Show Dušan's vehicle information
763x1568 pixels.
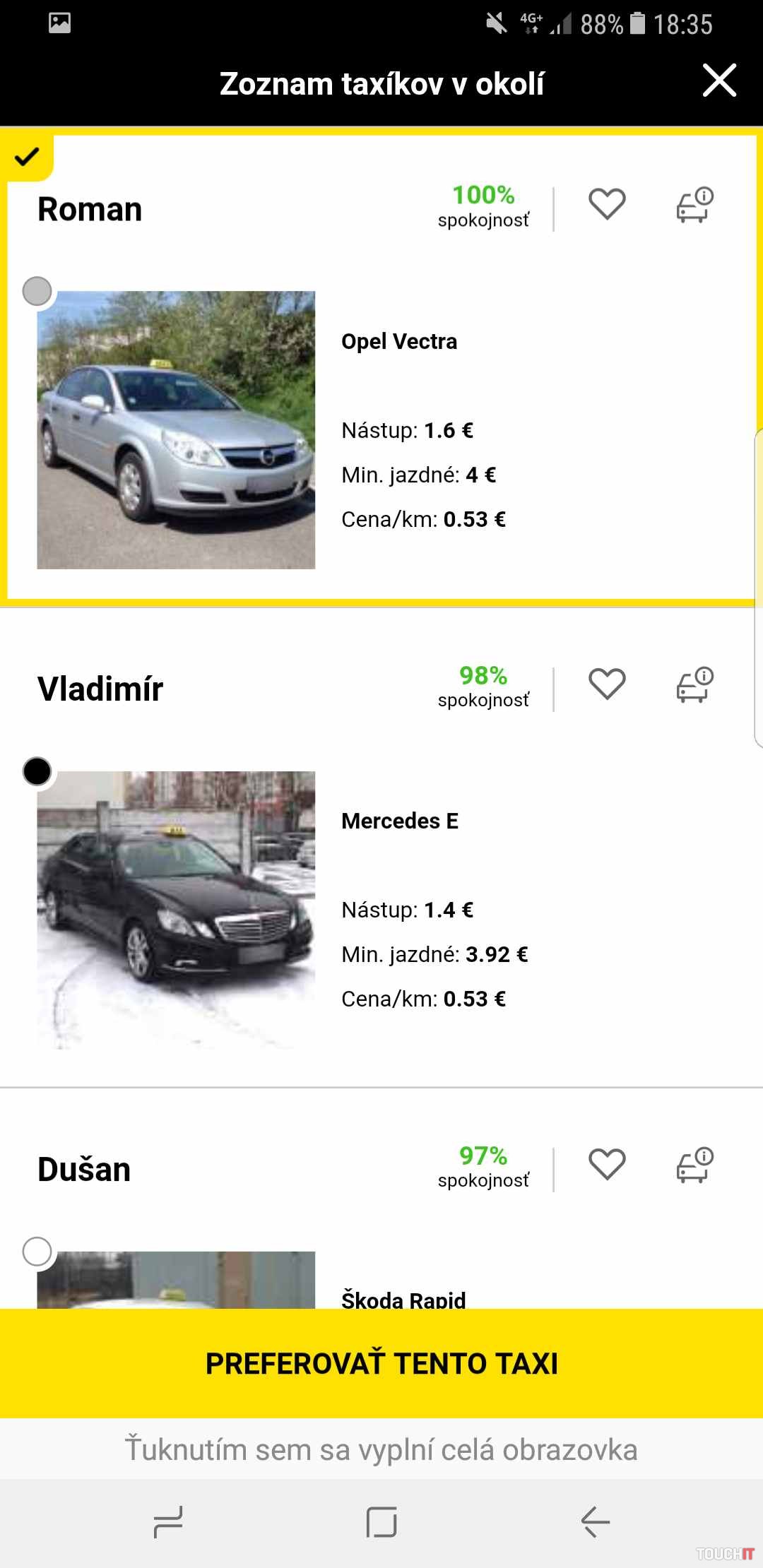click(x=694, y=1165)
